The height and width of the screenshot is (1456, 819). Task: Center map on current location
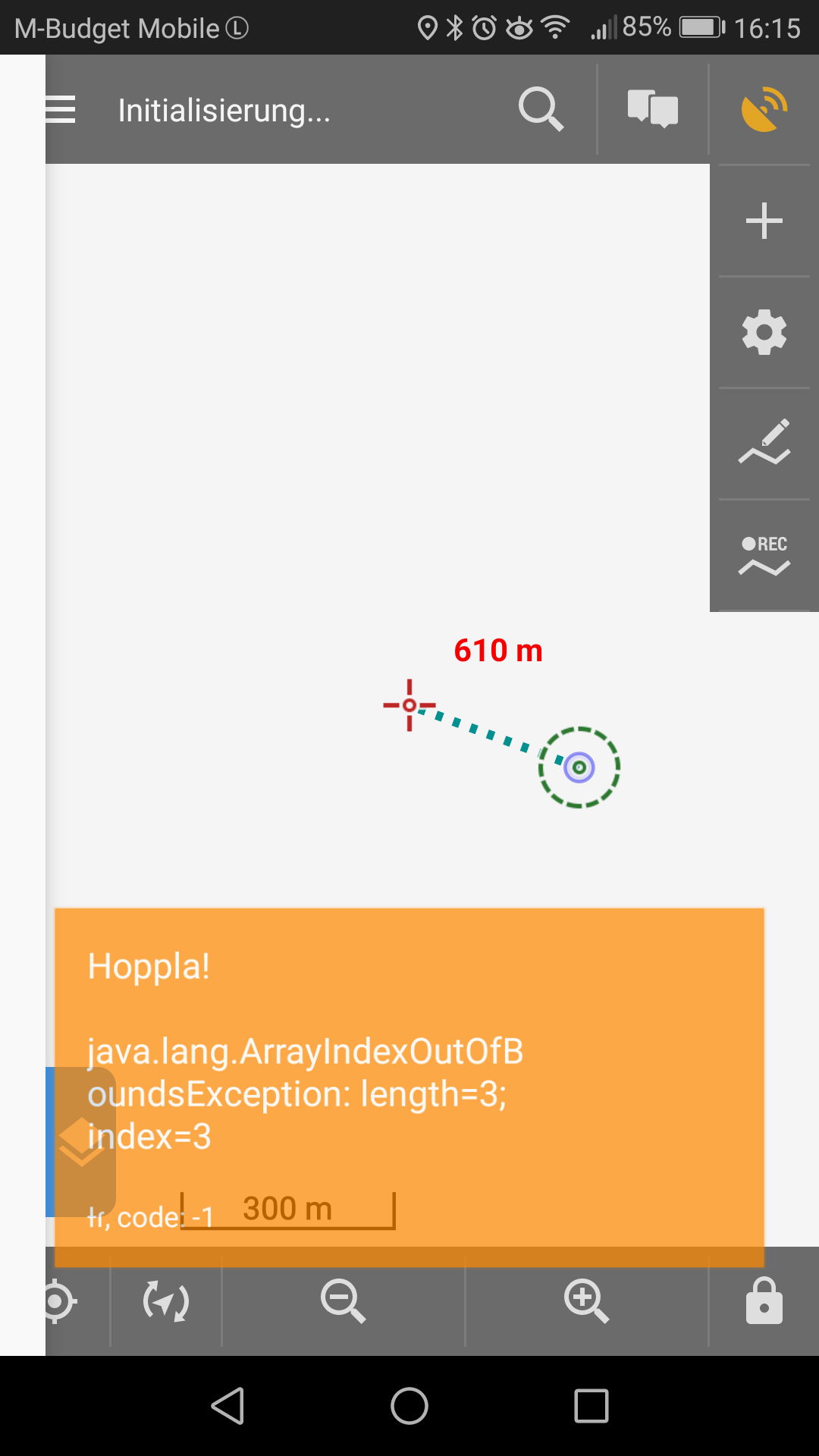click(58, 1301)
